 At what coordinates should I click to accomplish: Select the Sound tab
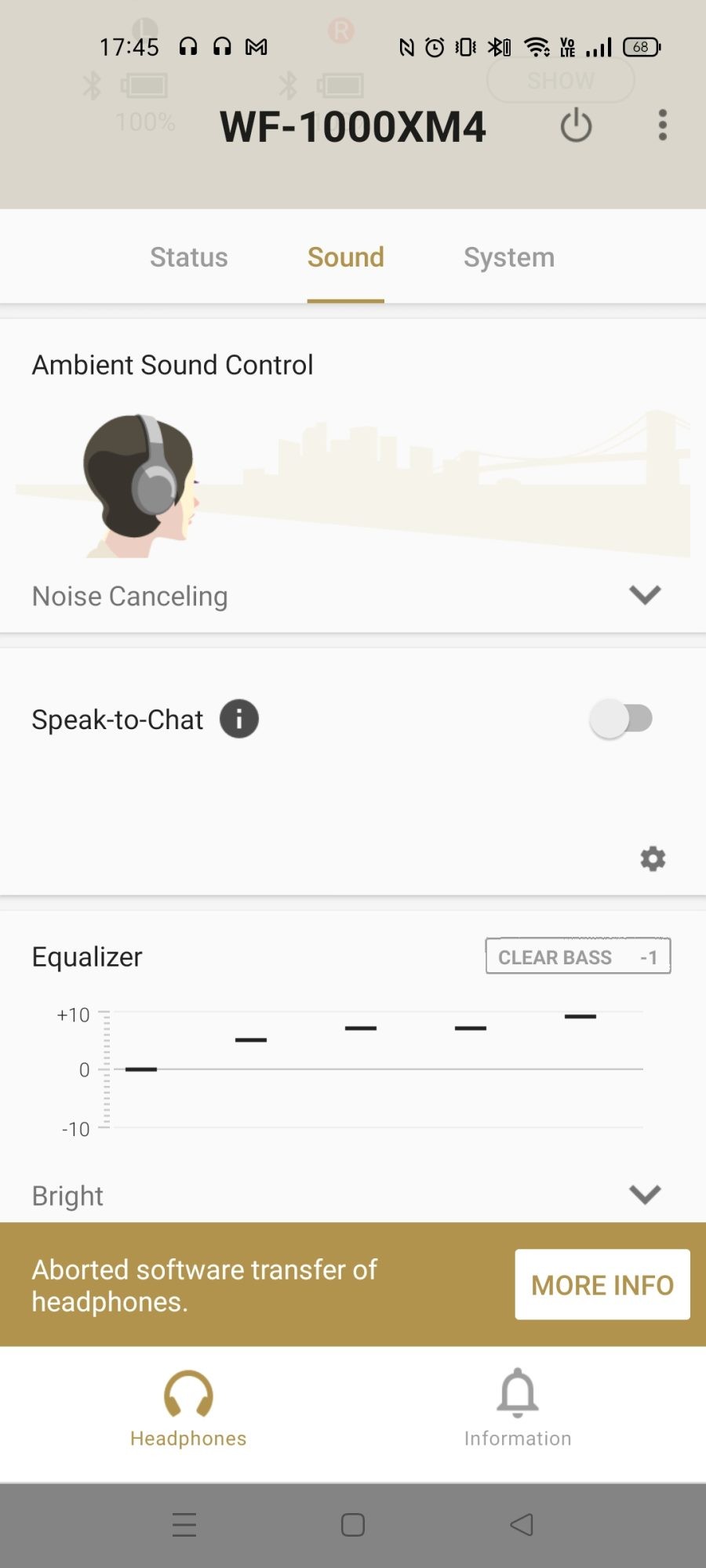coord(346,257)
